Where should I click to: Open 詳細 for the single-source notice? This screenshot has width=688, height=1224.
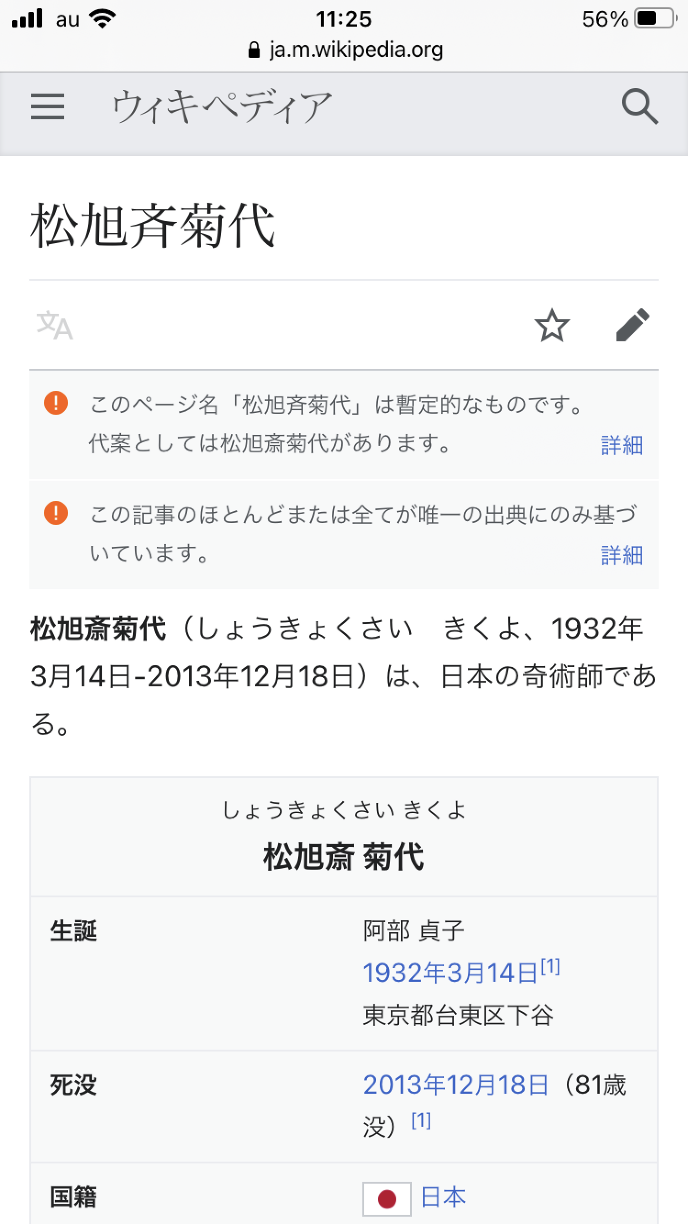[621, 555]
